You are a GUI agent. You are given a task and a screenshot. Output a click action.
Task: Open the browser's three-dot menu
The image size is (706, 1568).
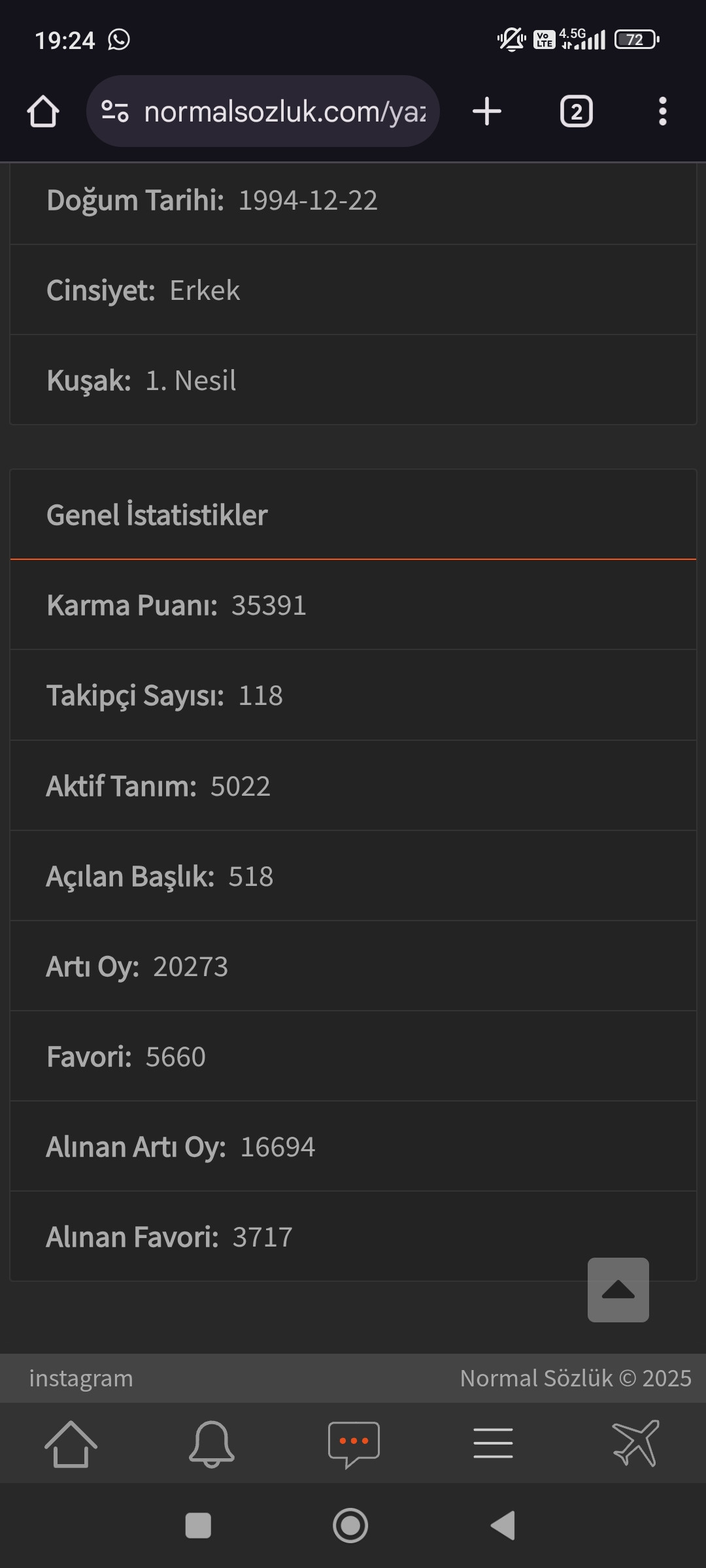tap(662, 112)
